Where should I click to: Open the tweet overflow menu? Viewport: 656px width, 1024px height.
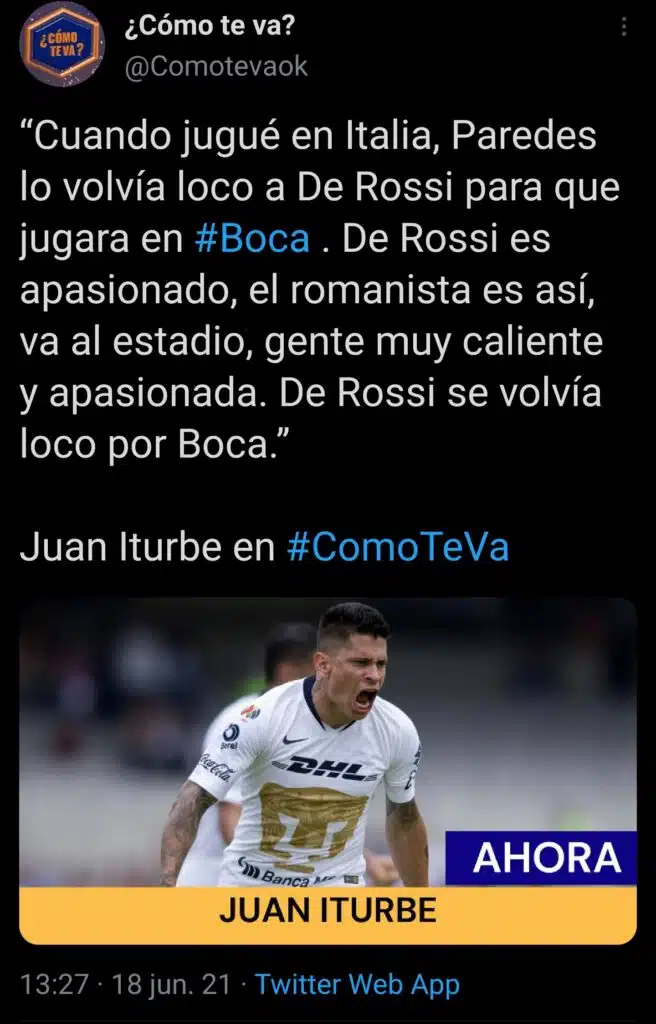coord(624,28)
